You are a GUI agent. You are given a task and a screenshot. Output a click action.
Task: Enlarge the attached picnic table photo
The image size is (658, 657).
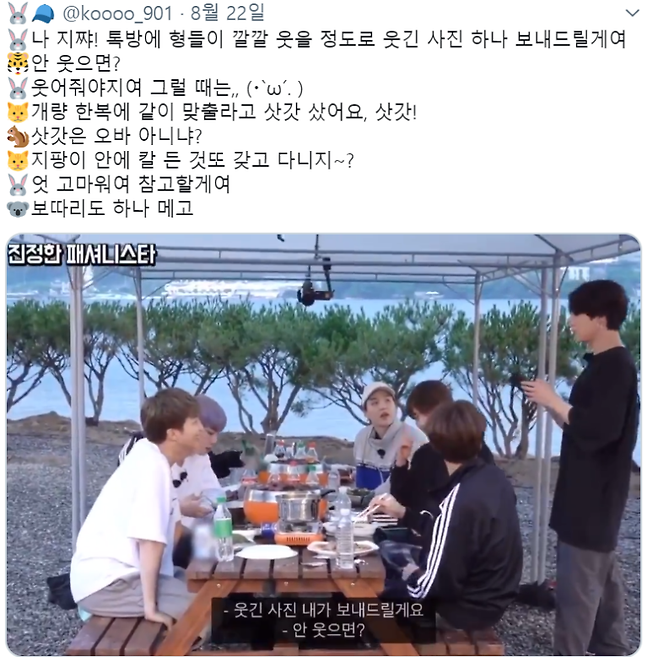pos(323,444)
